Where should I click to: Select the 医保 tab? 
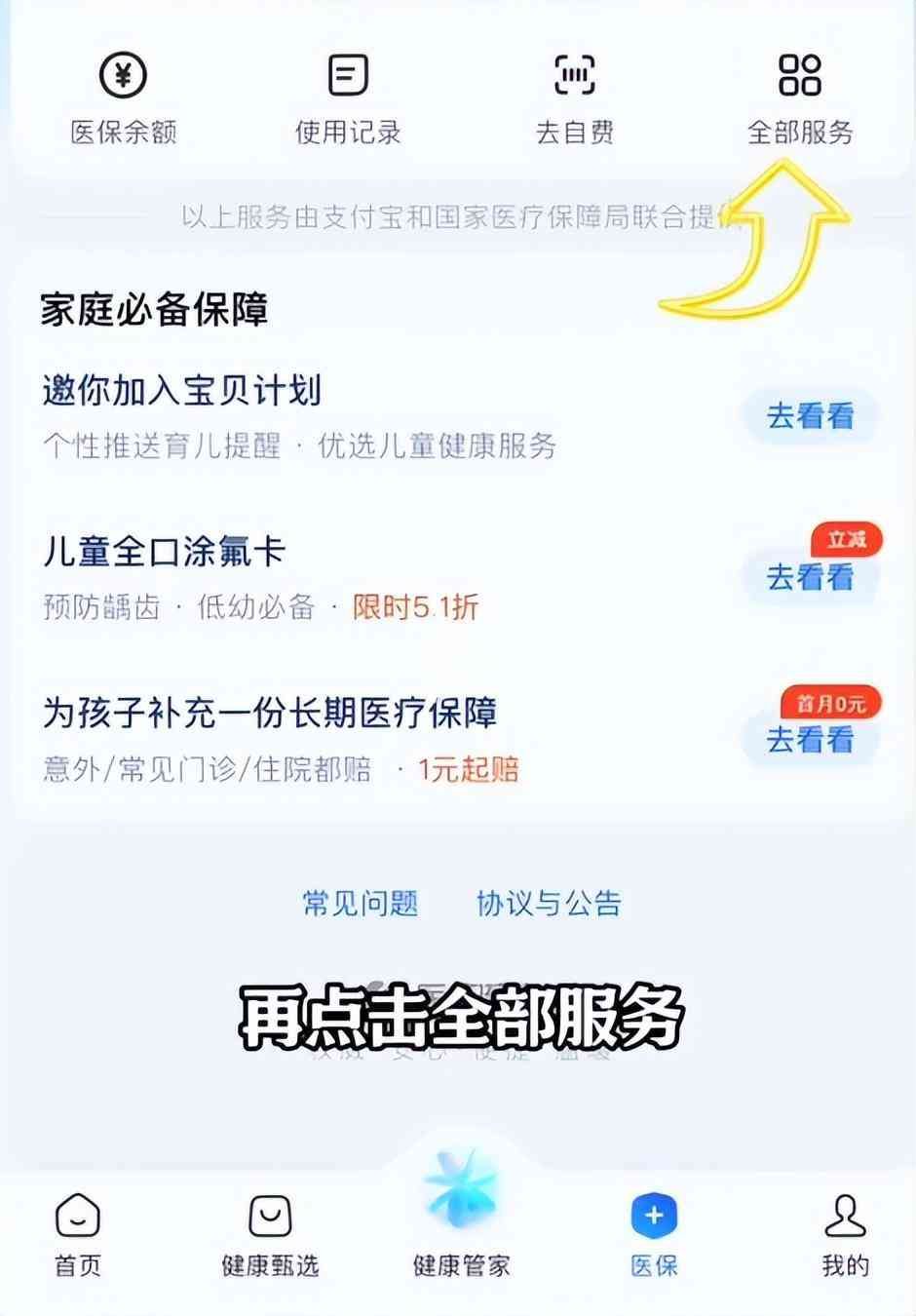click(654, 1235)
